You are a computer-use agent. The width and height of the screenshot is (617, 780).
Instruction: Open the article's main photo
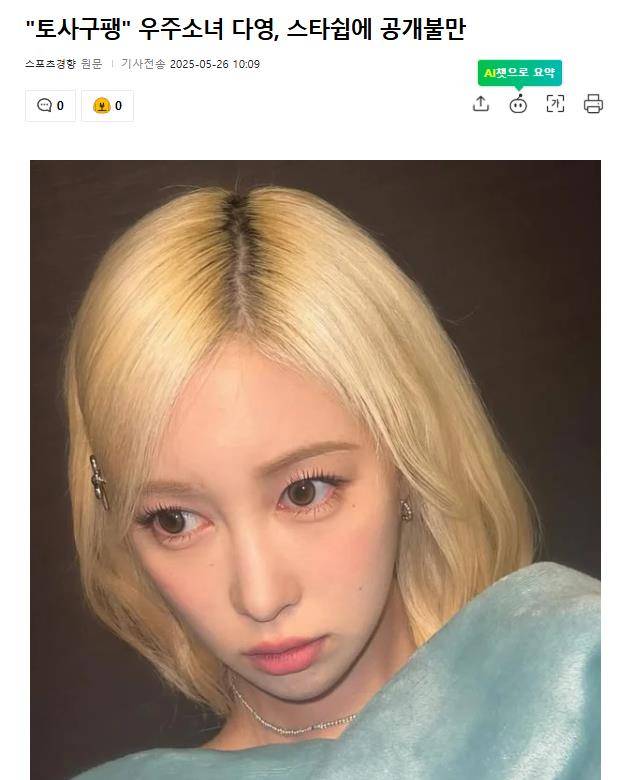coord(315,470)
